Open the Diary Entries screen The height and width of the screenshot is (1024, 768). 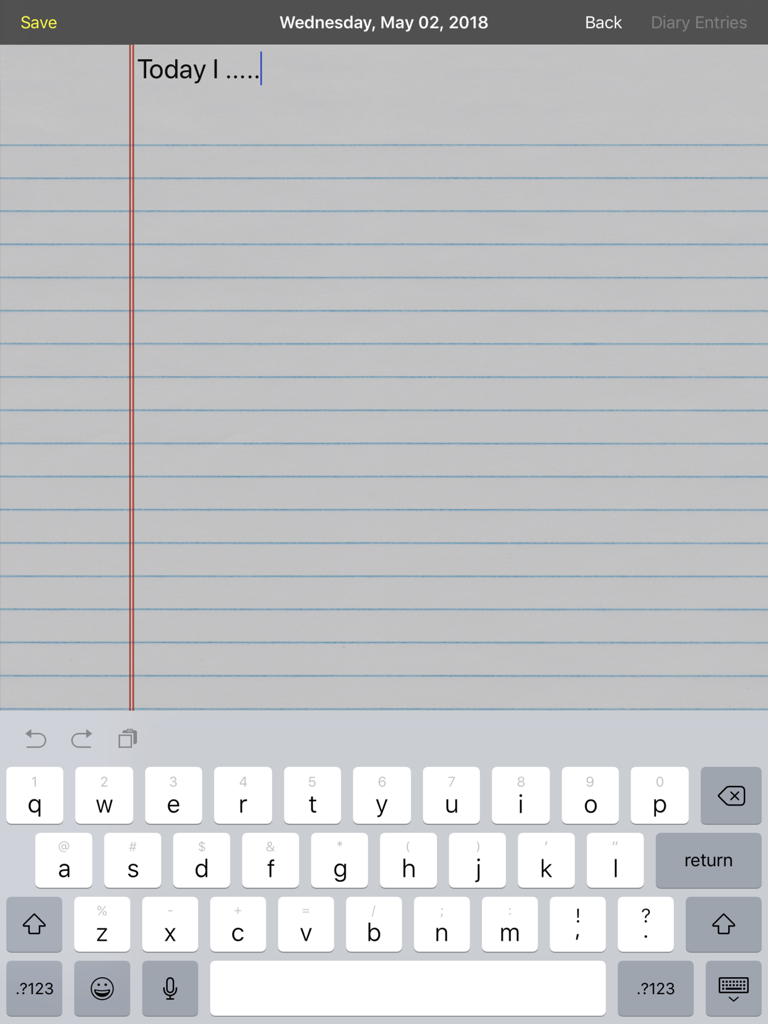point(699,22)
